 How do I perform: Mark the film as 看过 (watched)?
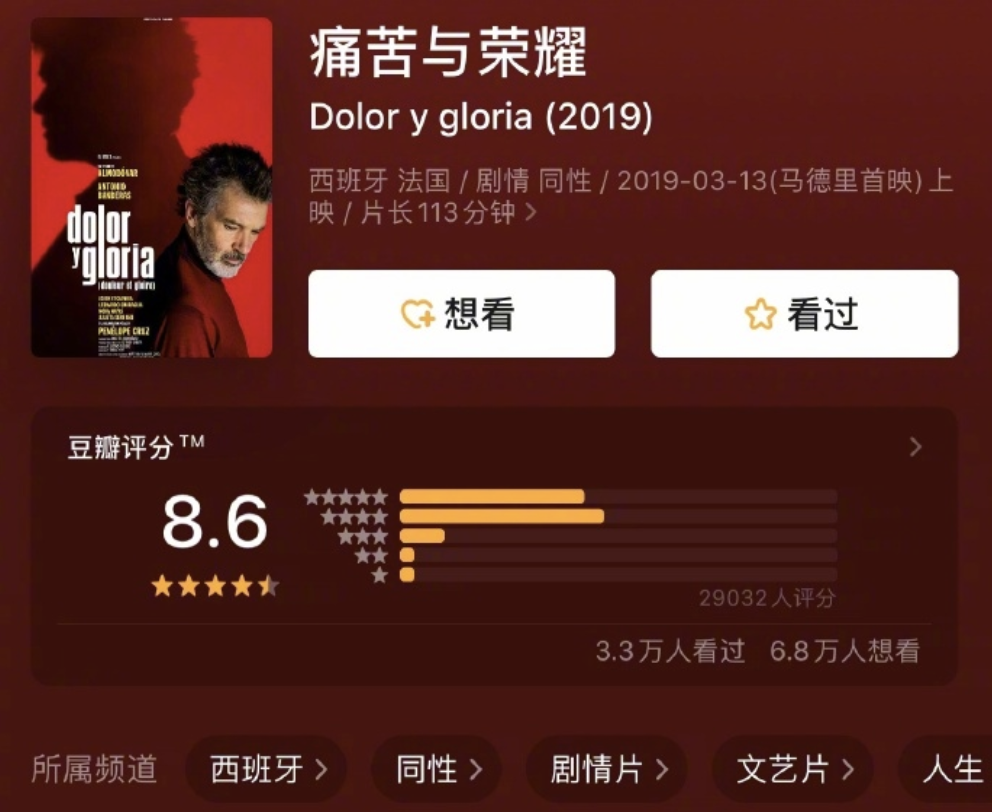click(x=804, y=314)
